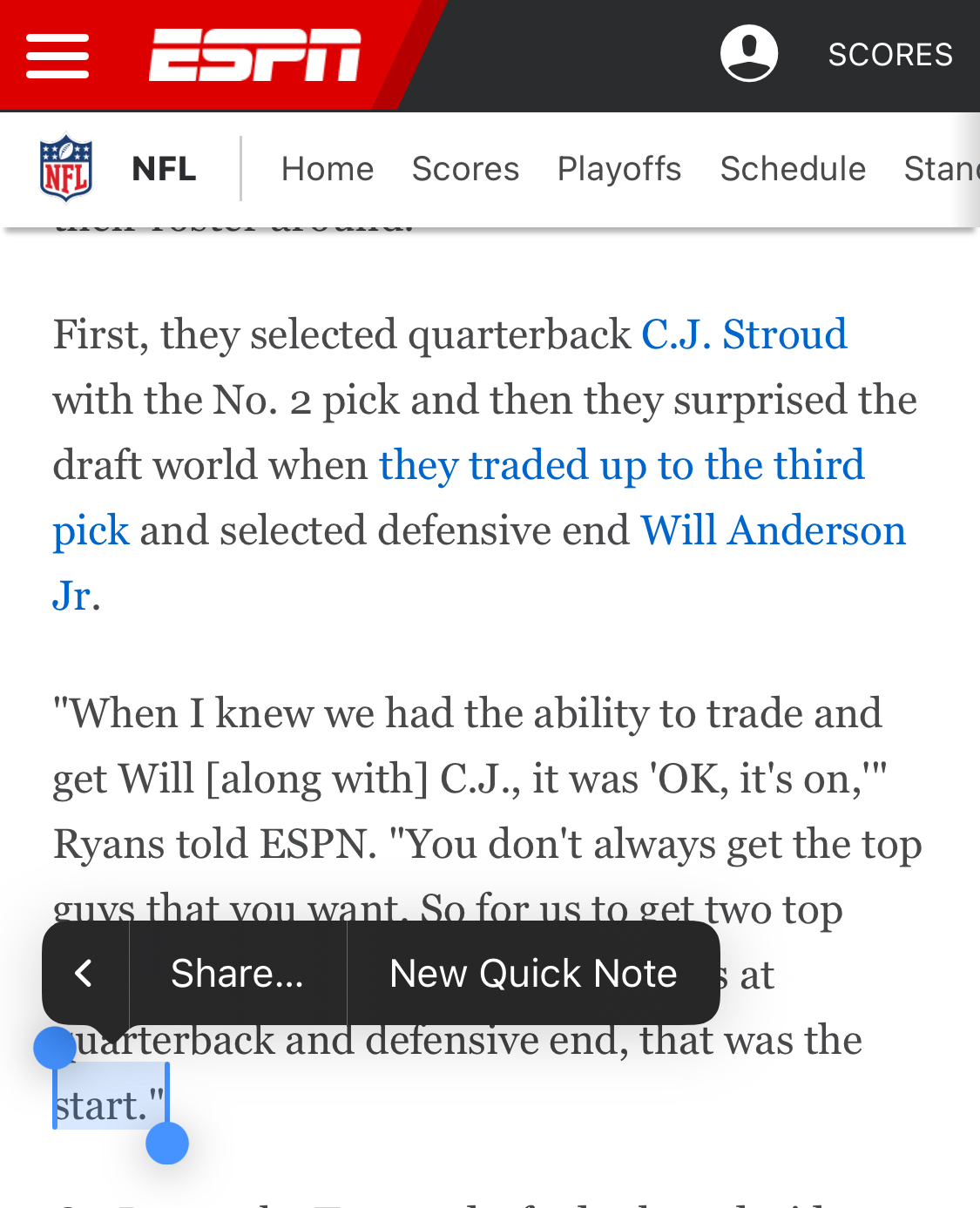Show previous options in selection menu
The height and width of the screenshot is (1208, 980).
click(84, 973)
